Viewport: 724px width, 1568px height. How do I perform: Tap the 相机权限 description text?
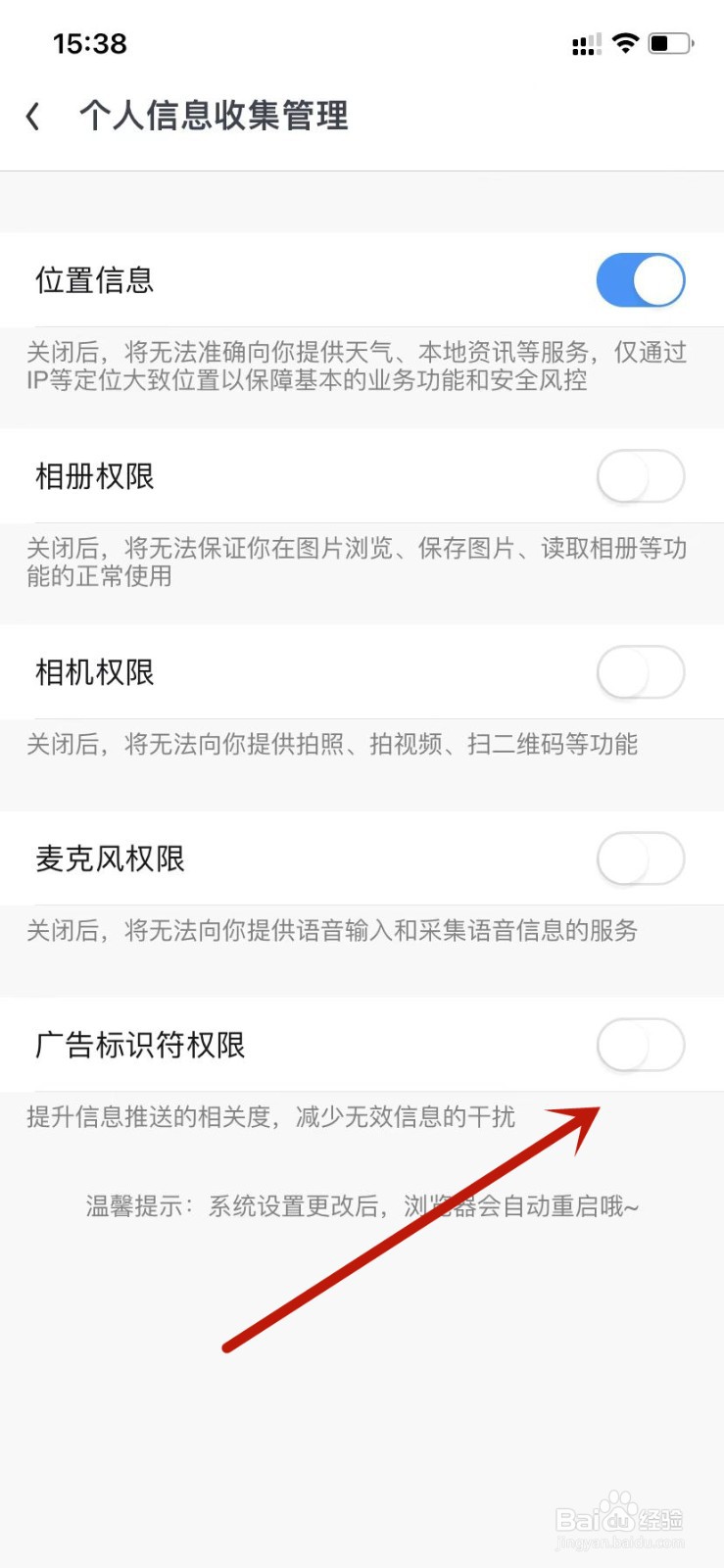pyautogui.click(x=333, y=745)
